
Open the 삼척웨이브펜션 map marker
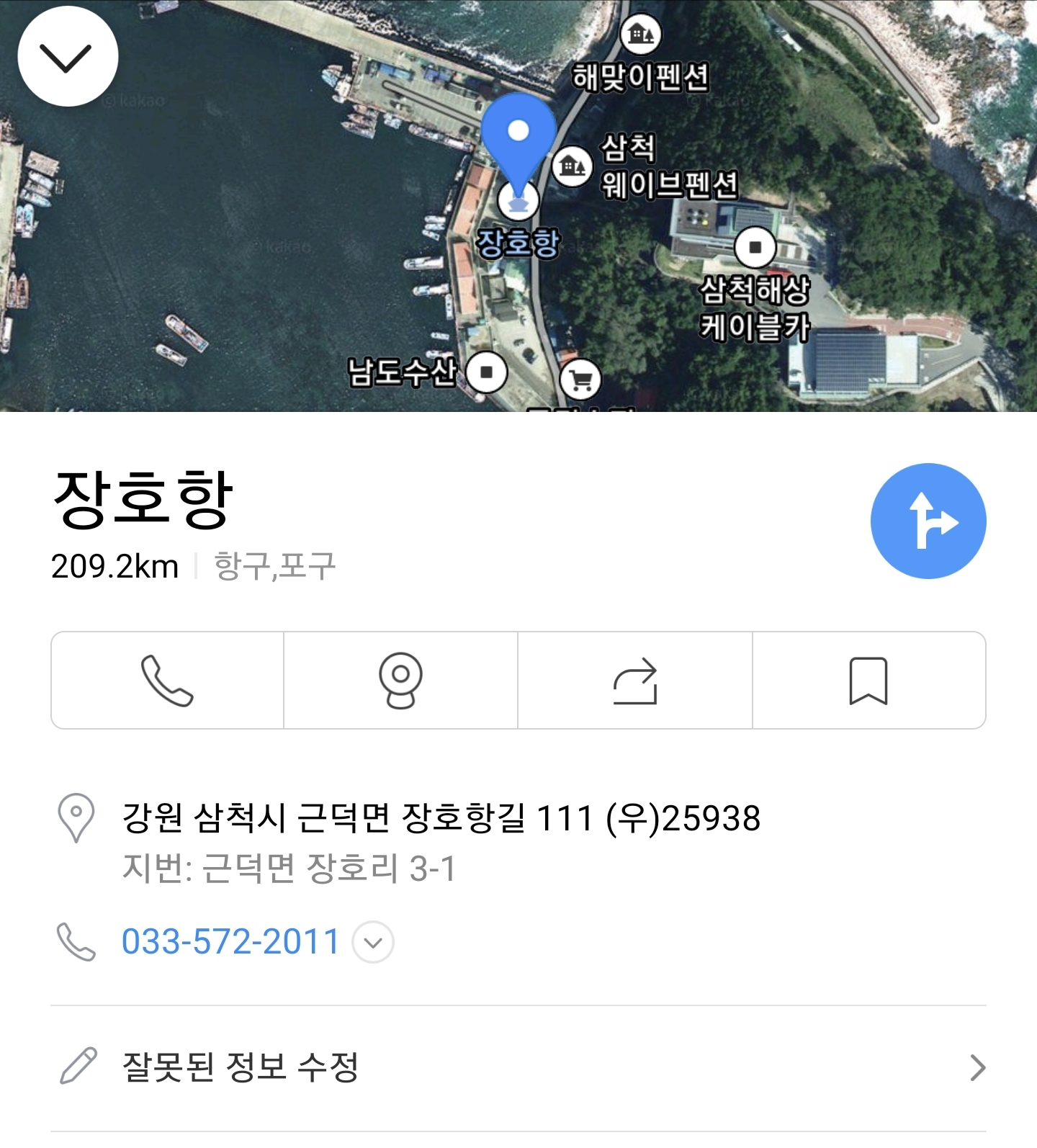click(572, 166)
